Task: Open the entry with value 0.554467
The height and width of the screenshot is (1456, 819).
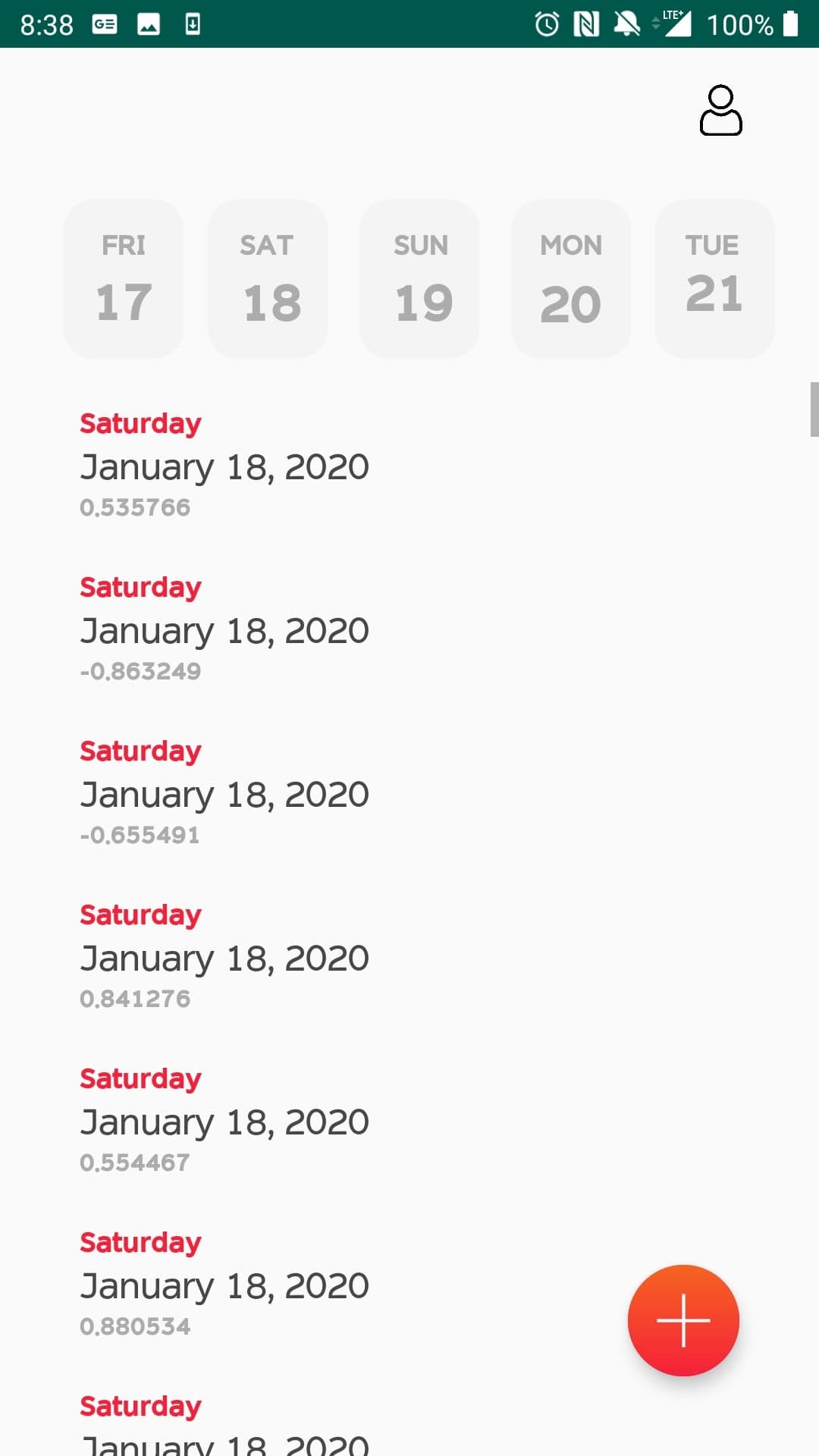Action: pos(409,1120)
